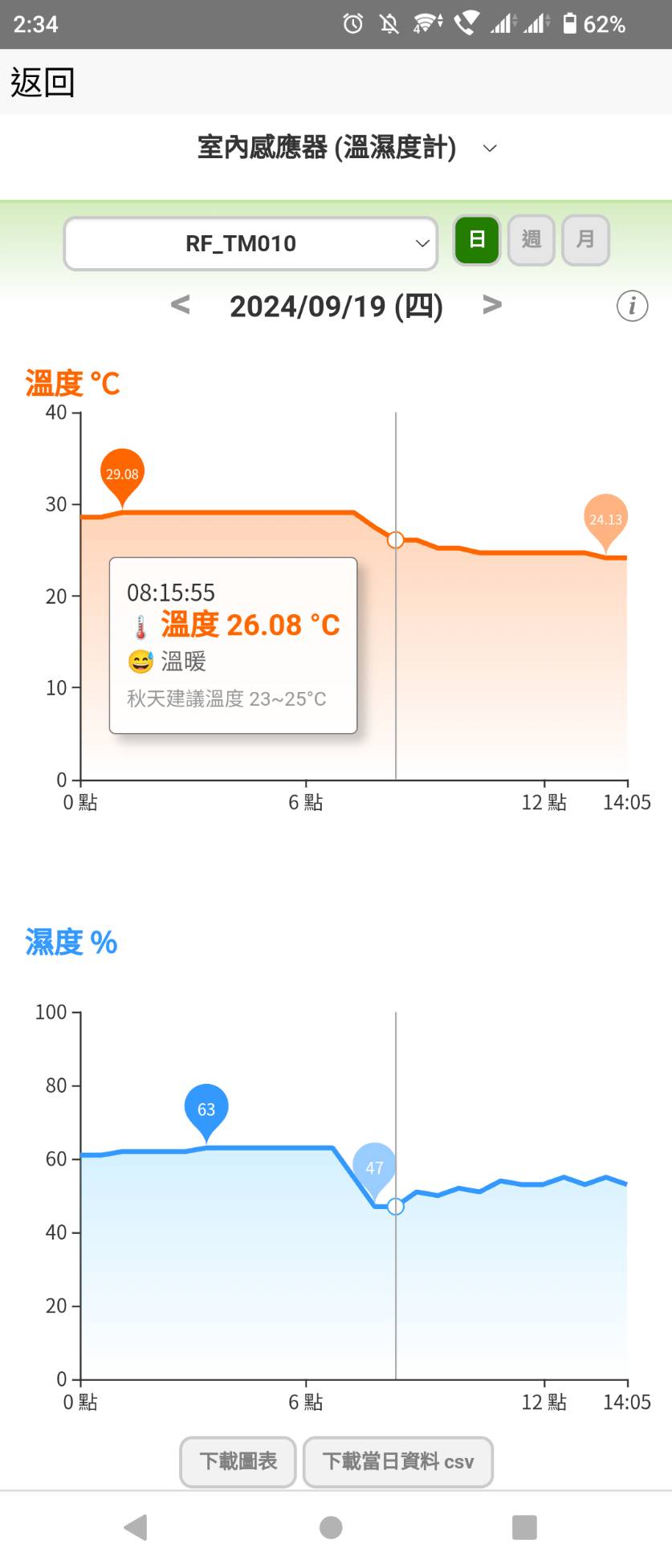Select the 47 lowest humidity marker

pyautogui.click(x=374, y=1167)
